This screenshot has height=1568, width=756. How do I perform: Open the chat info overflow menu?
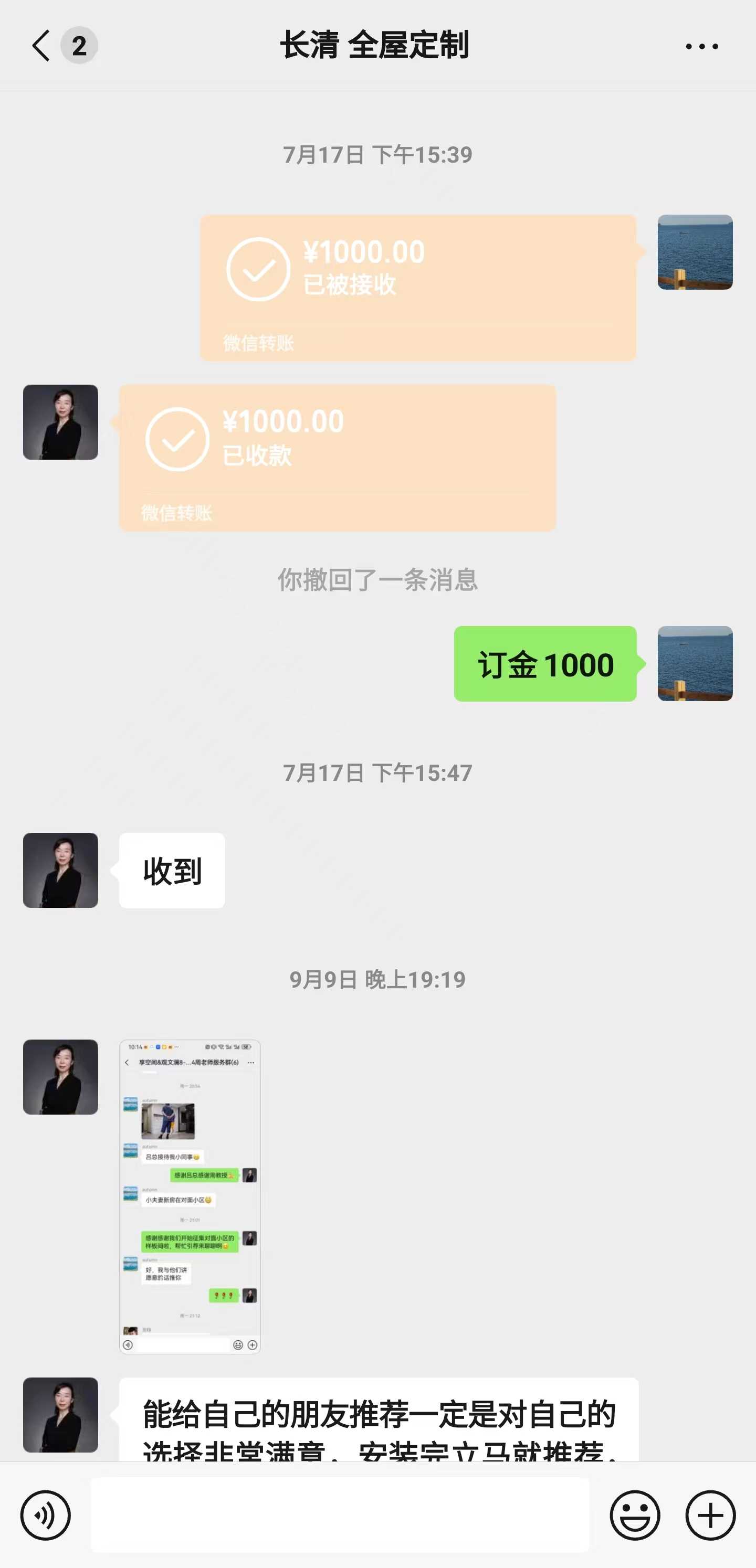click(x=702, y=46)
